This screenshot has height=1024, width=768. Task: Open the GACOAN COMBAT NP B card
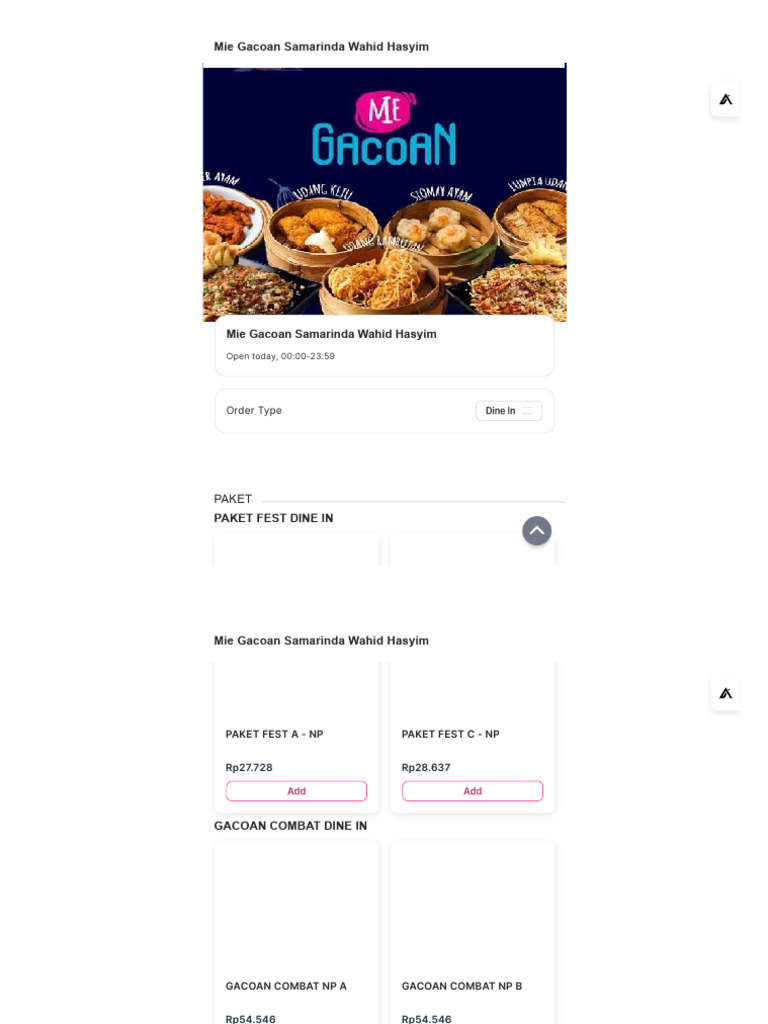pyautogui.click(x=472, y=933)
